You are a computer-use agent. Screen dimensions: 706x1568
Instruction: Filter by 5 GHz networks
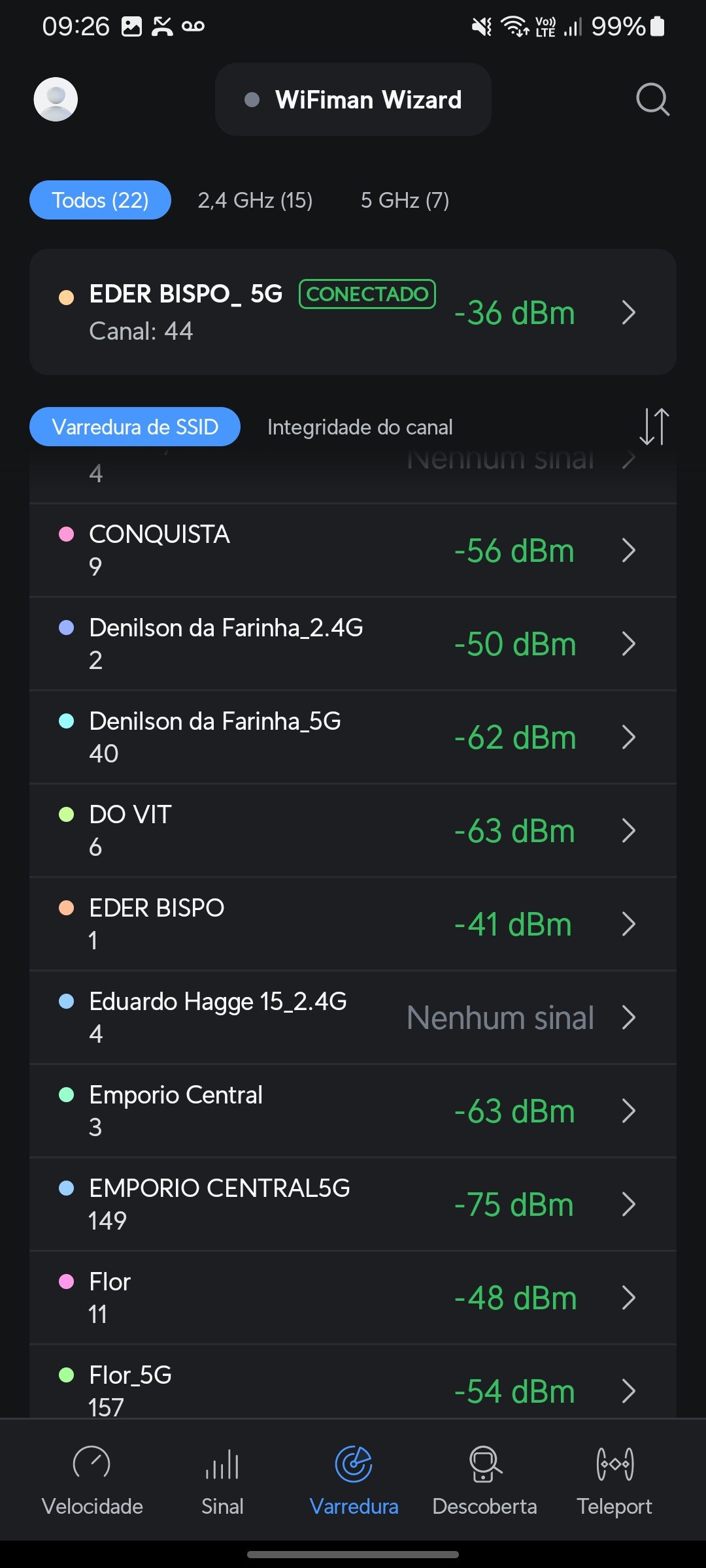(405, 200)
